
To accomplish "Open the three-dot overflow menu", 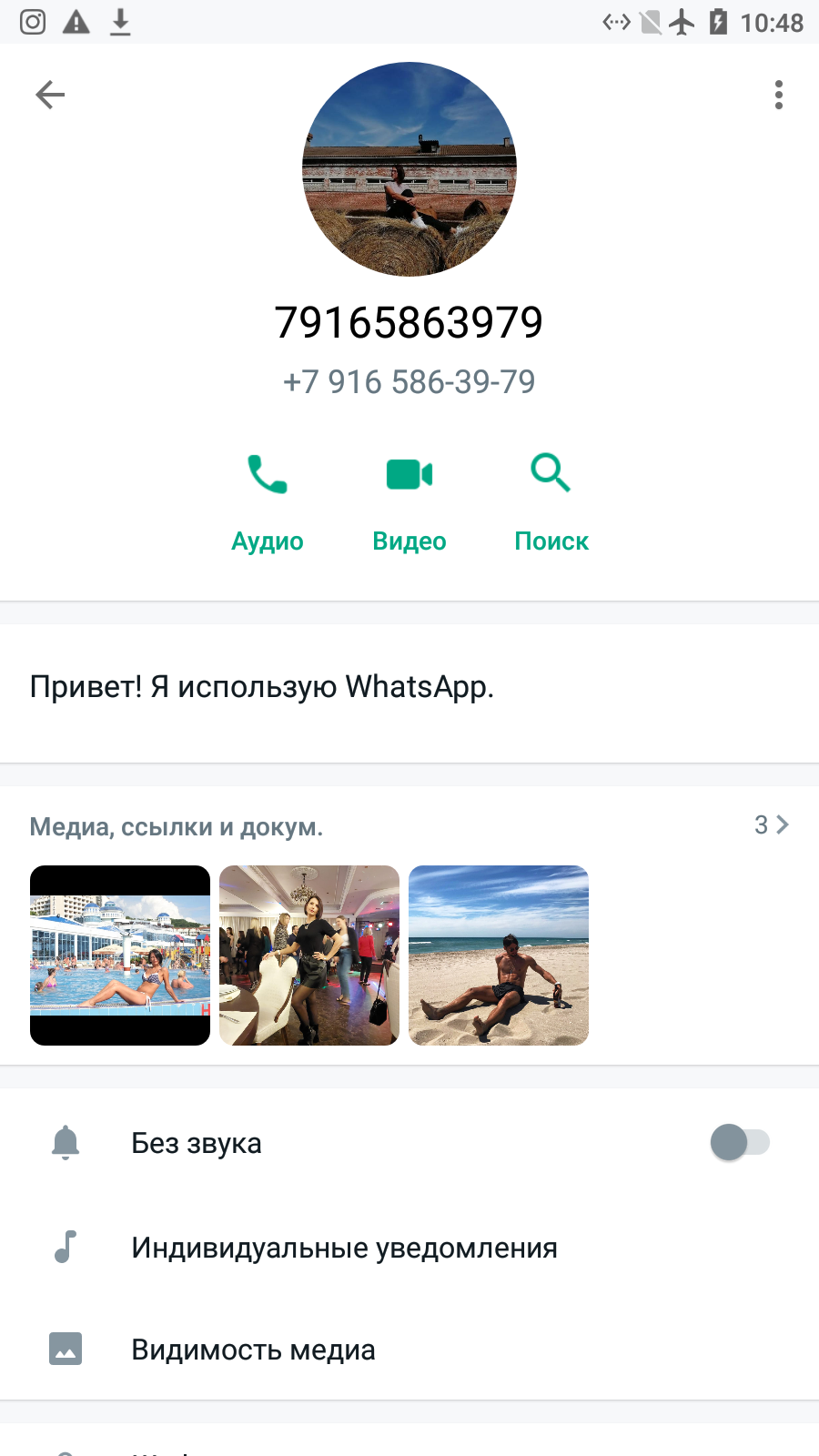I will [x=779, y=95].
